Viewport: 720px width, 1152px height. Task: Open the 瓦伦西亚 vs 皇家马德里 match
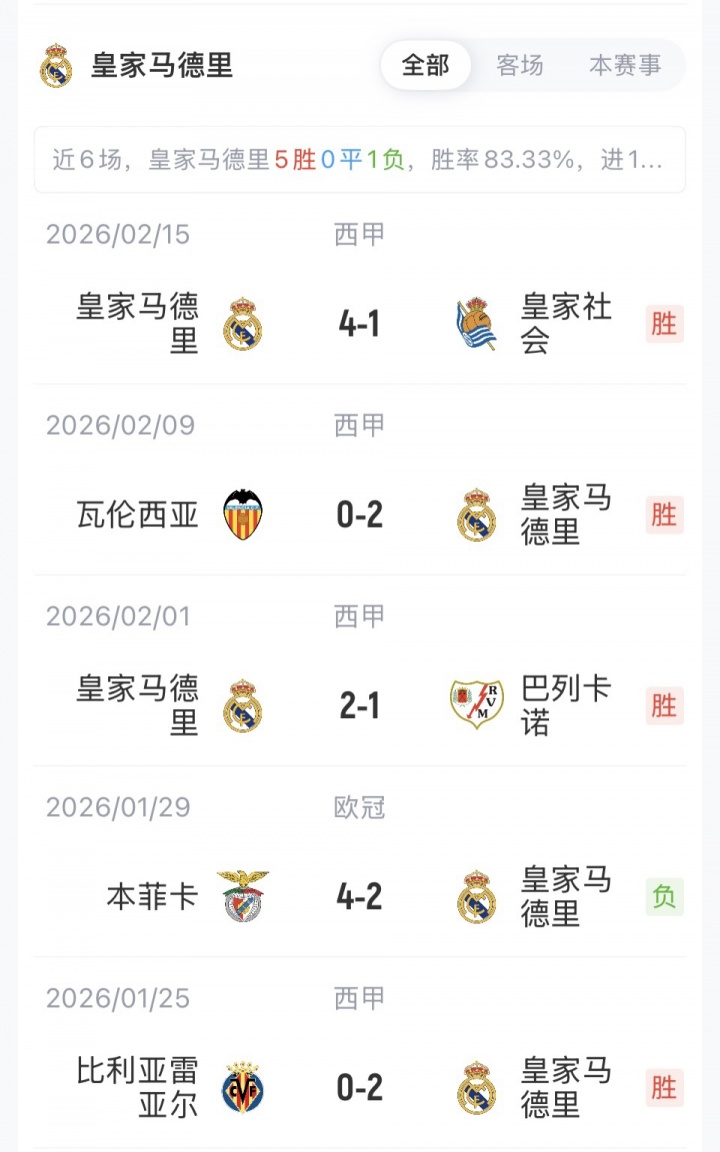359,515
